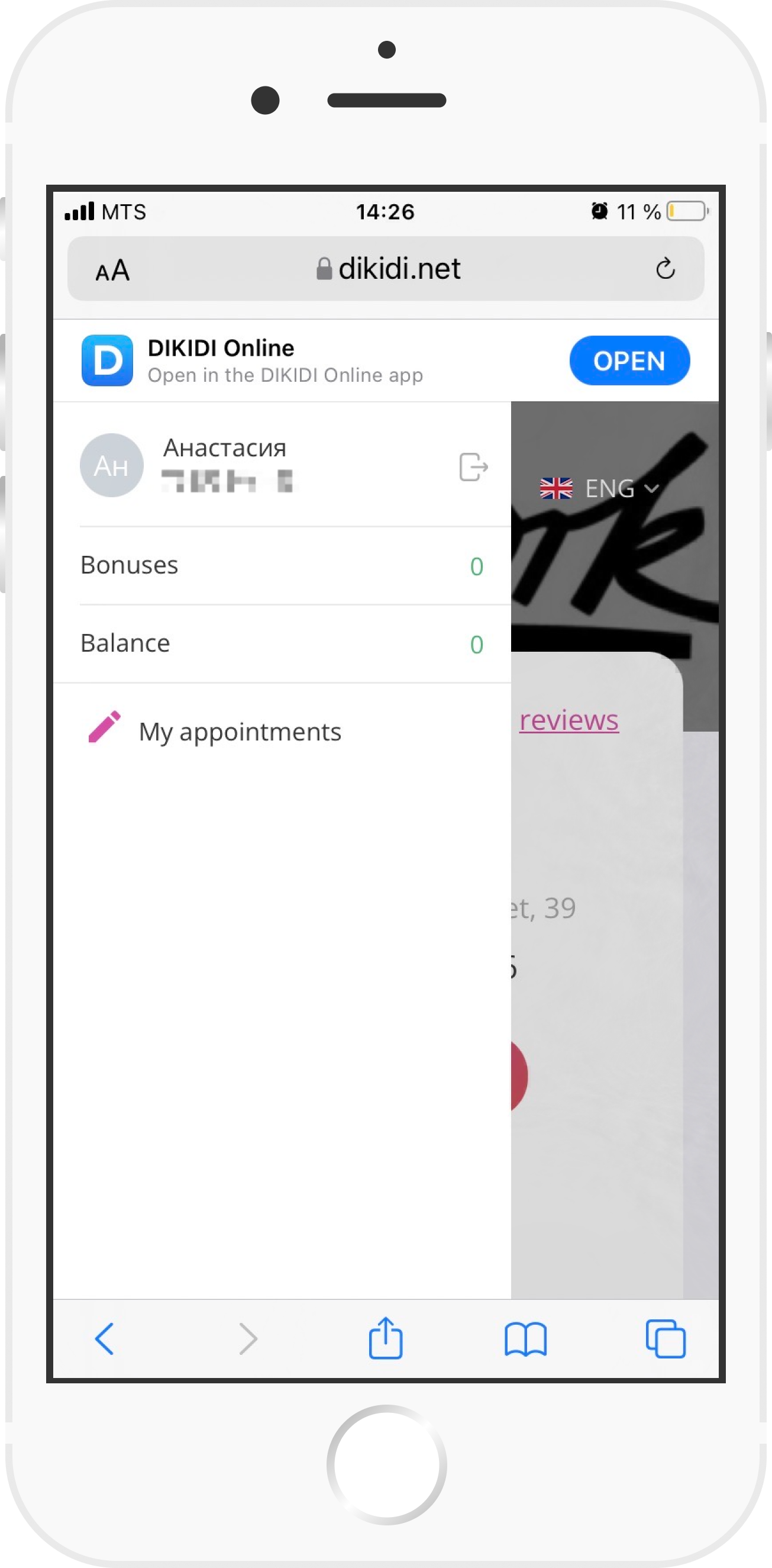Viewport: 772px width, 1568px height.
Task: Follow the reviews link
Action: click(x=569, y=720)
